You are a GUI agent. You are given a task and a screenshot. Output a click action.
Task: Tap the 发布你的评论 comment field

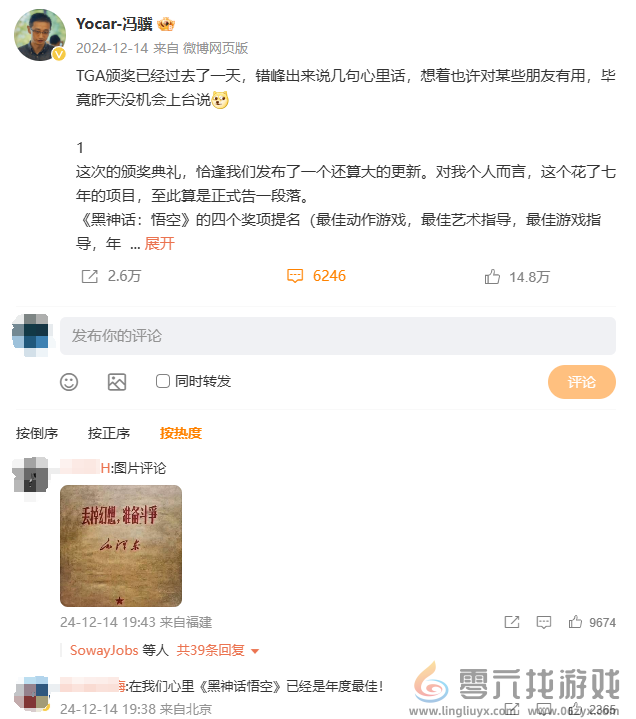(337, 336)
